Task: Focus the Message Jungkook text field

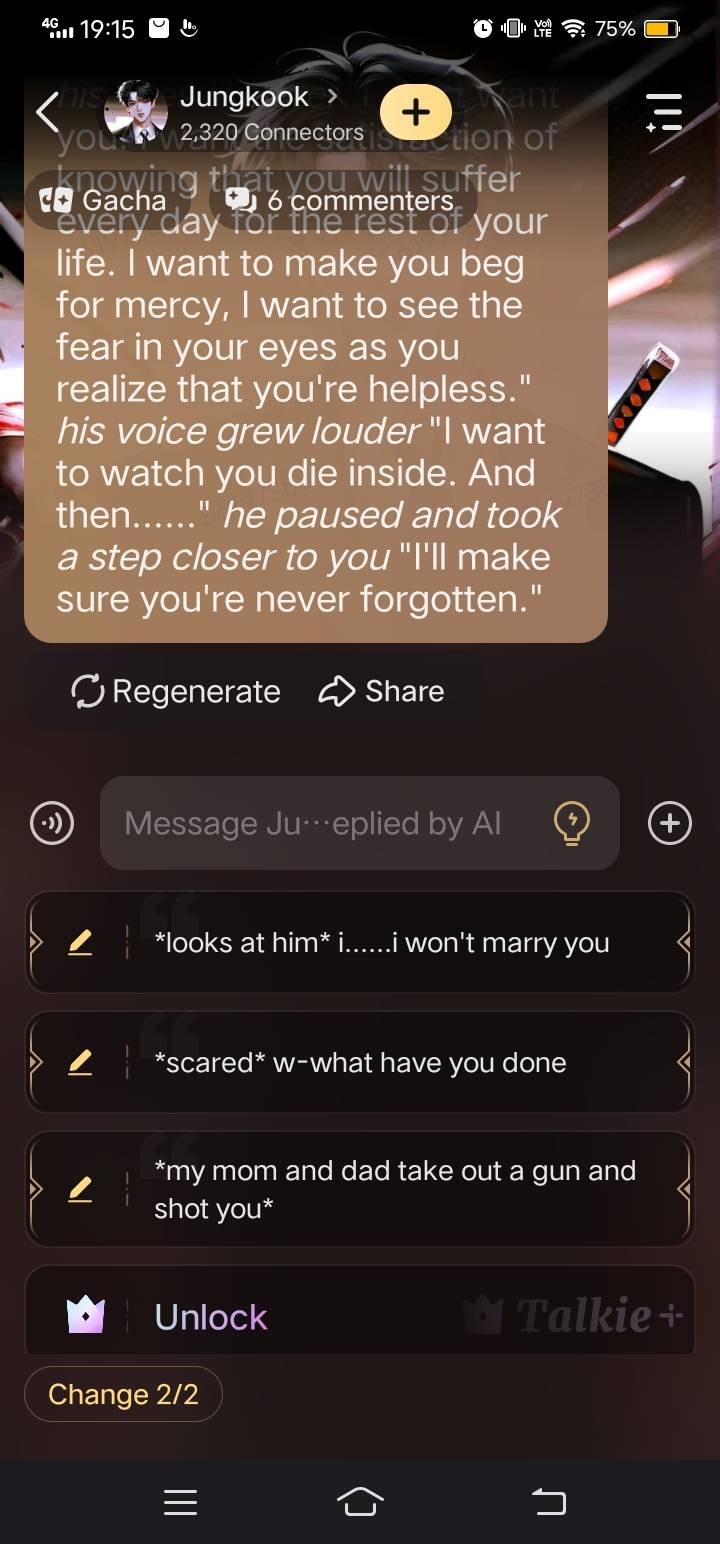Action: click(320, 824)
